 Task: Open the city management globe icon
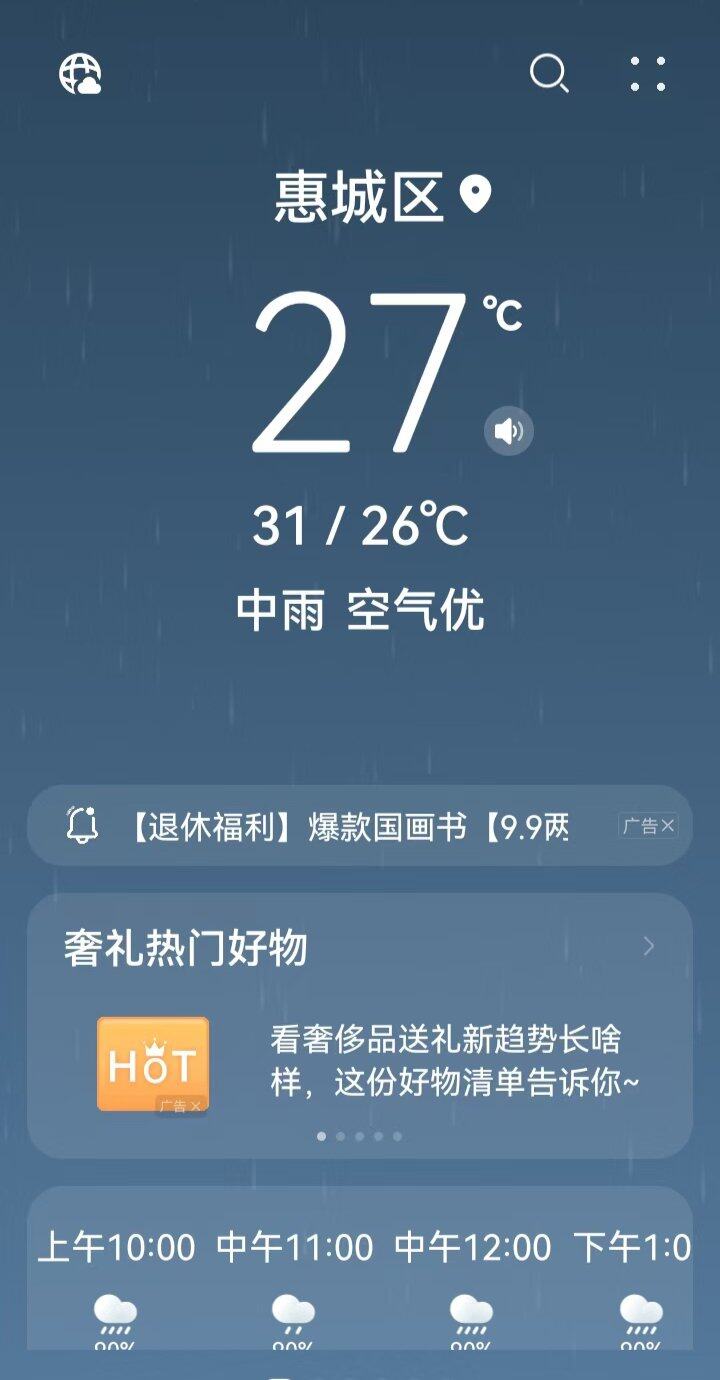(80, 74)
